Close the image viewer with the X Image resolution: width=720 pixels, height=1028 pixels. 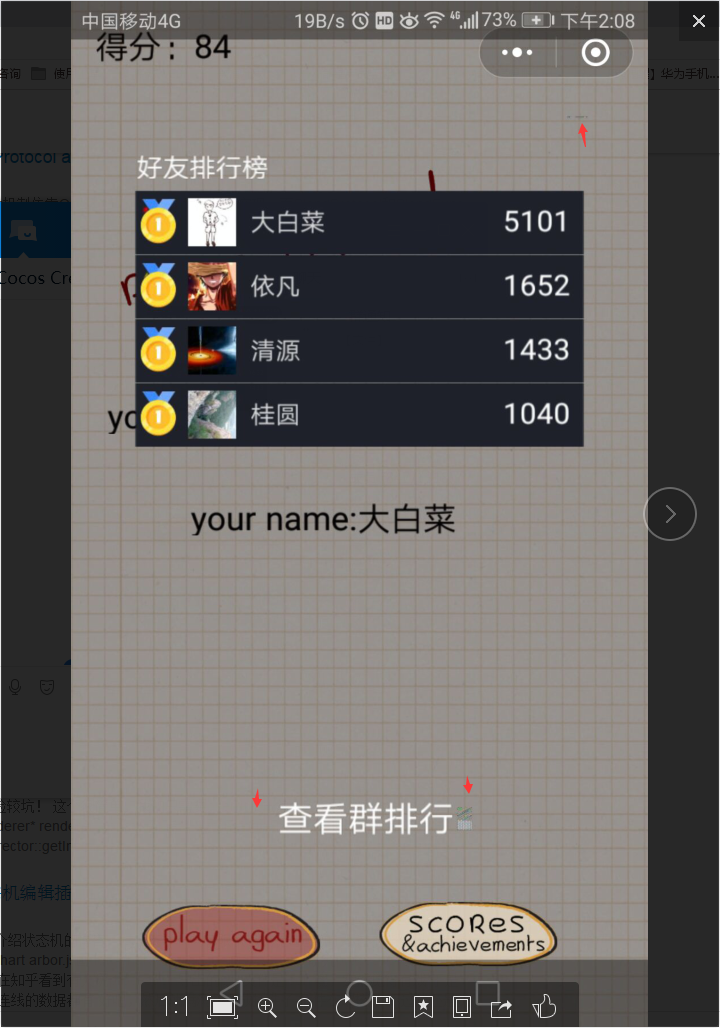pyautogui.click(x=699, y=21)
